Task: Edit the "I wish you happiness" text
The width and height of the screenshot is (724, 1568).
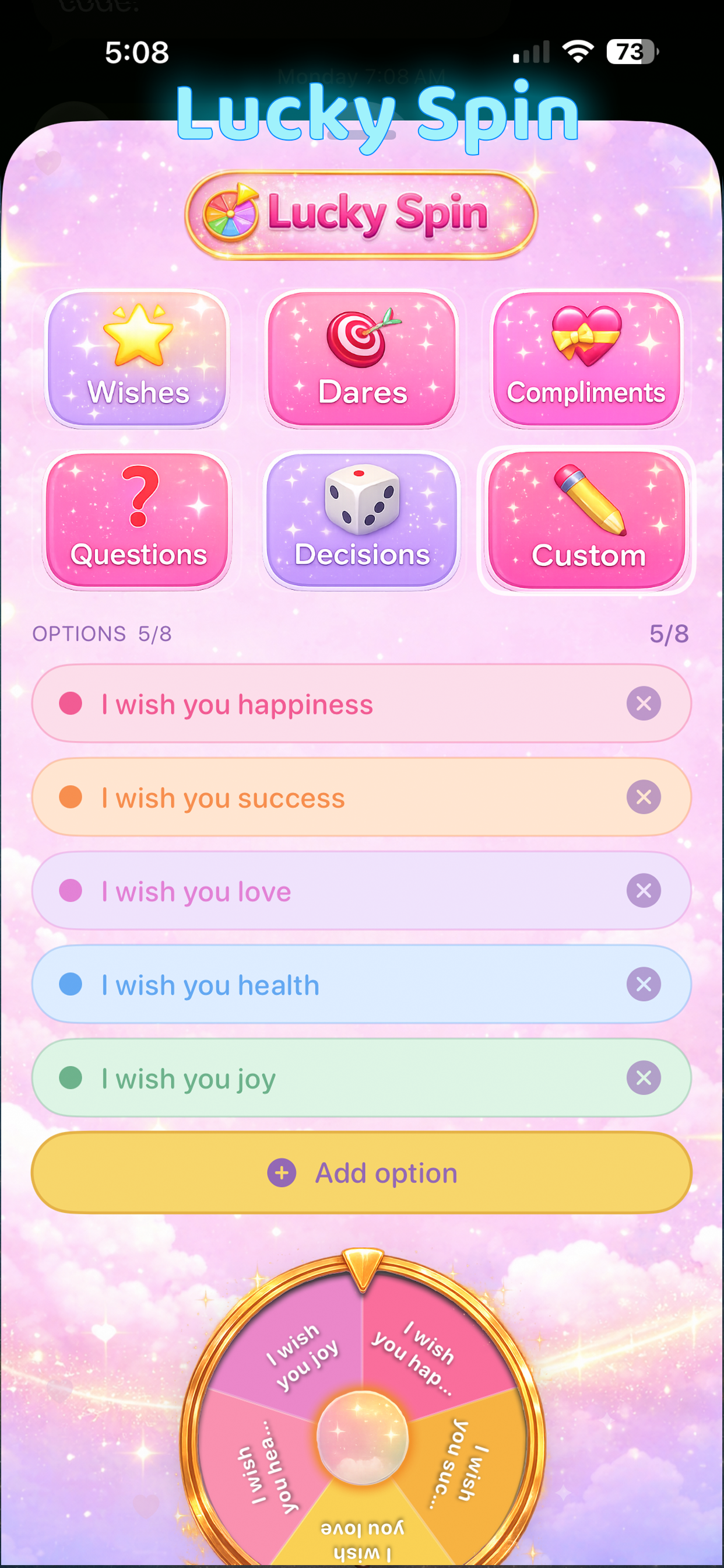Action: 237,704
